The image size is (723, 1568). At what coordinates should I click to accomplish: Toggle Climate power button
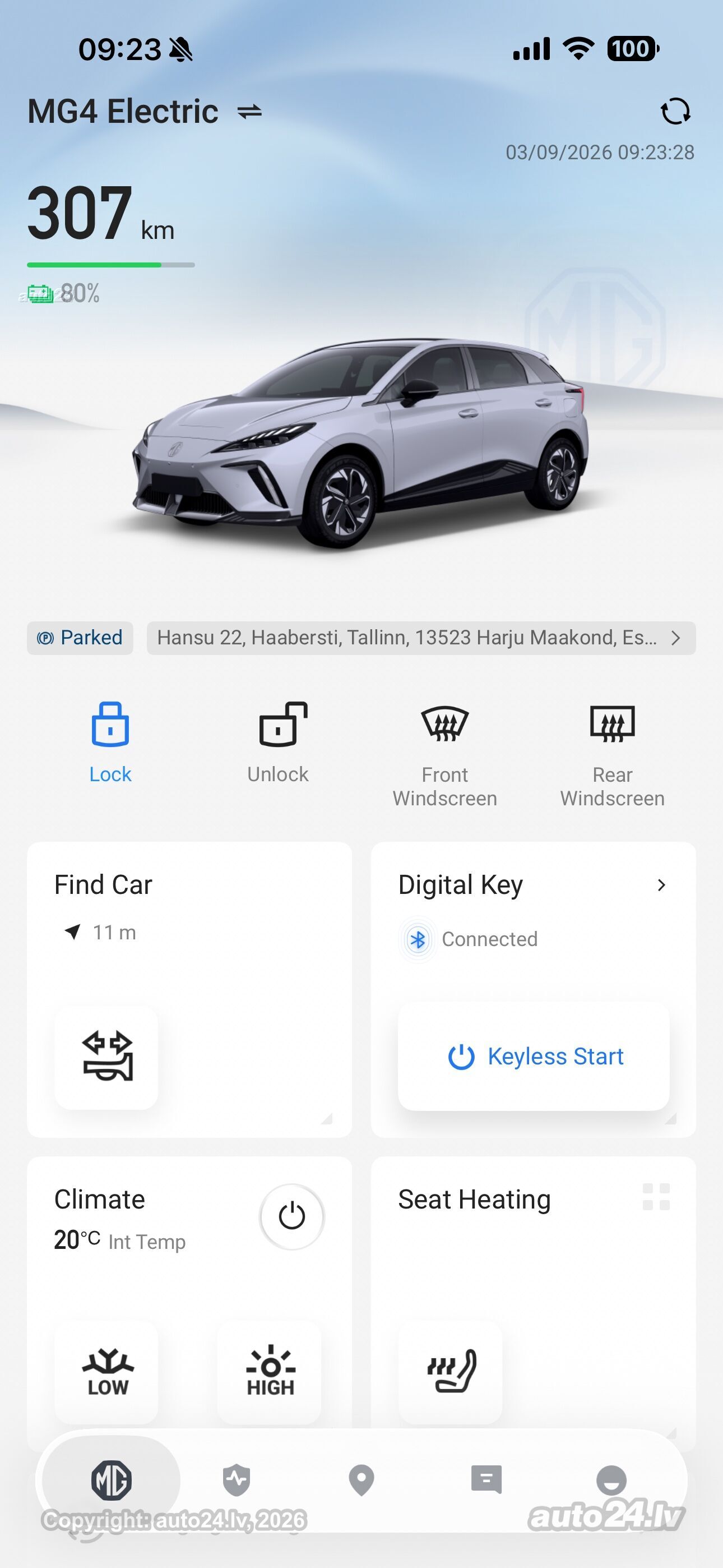pyautogui.click(x=292, y=1217)
